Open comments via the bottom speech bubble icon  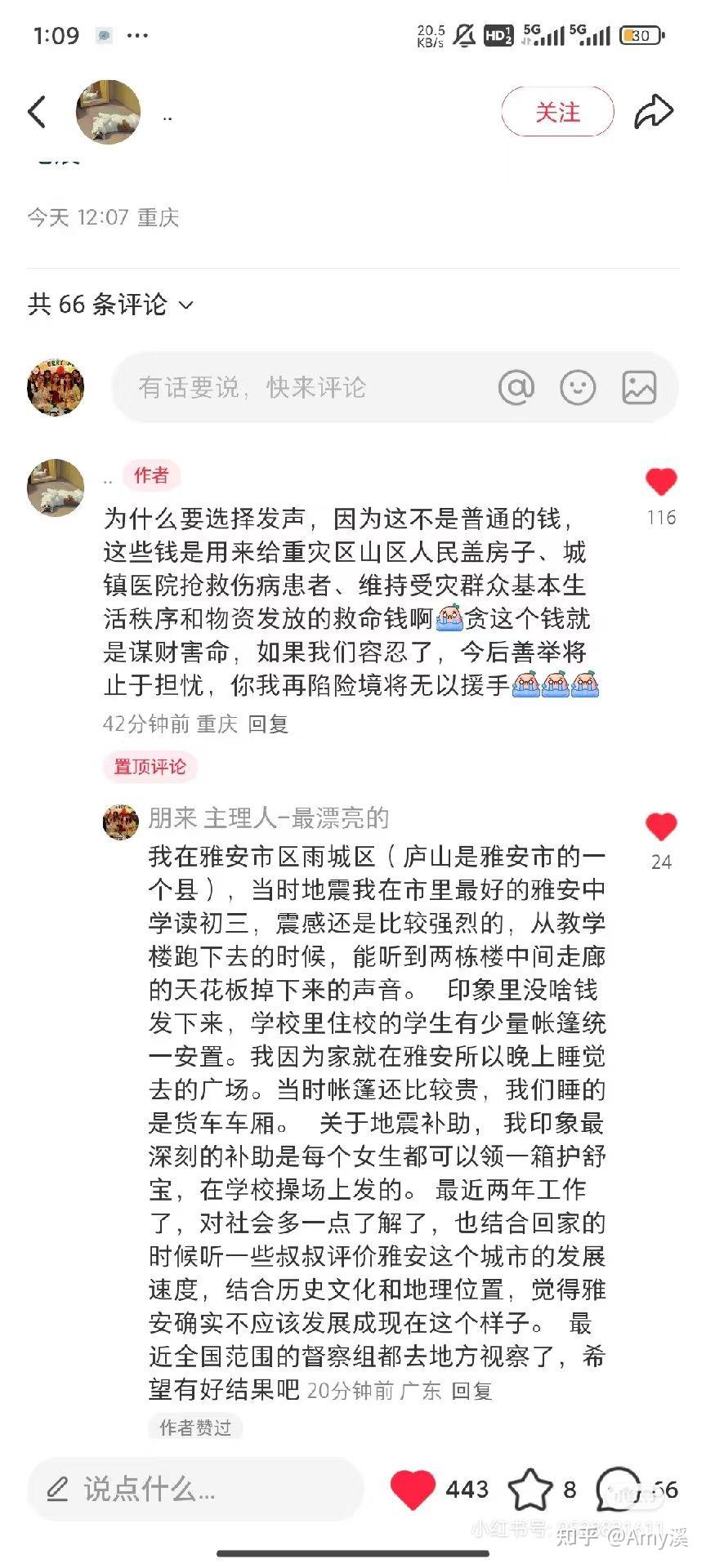click(619, 1489)
